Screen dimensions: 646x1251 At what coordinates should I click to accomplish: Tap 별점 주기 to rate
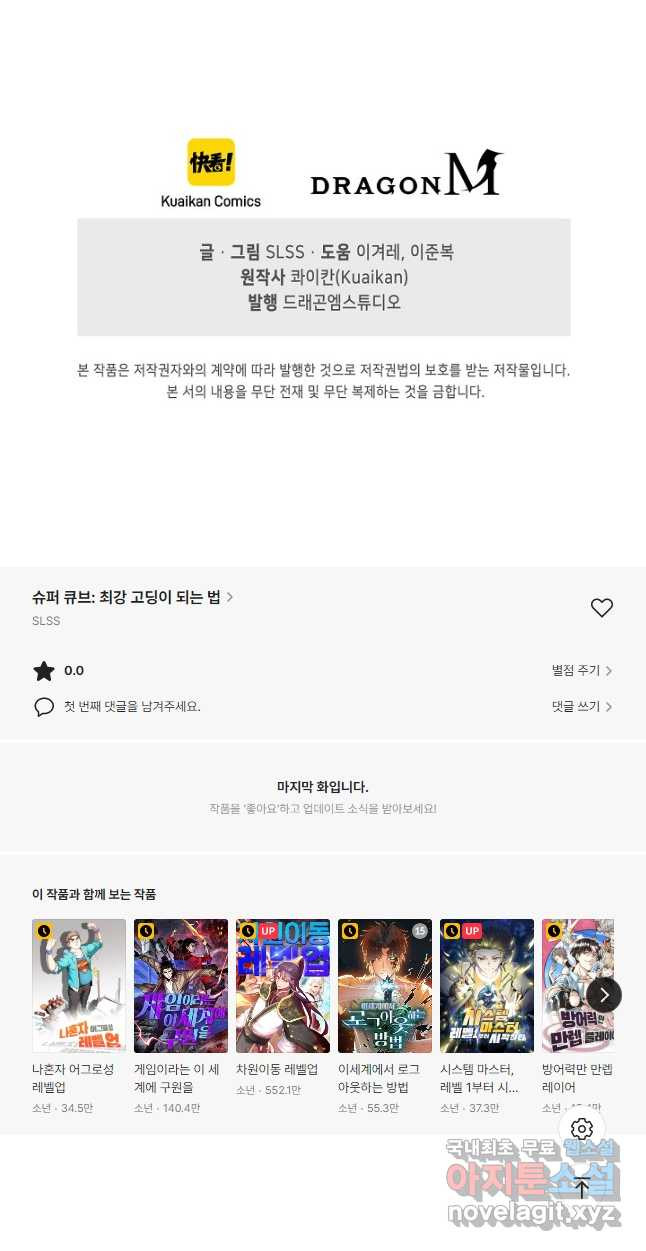tap(581, 670)
